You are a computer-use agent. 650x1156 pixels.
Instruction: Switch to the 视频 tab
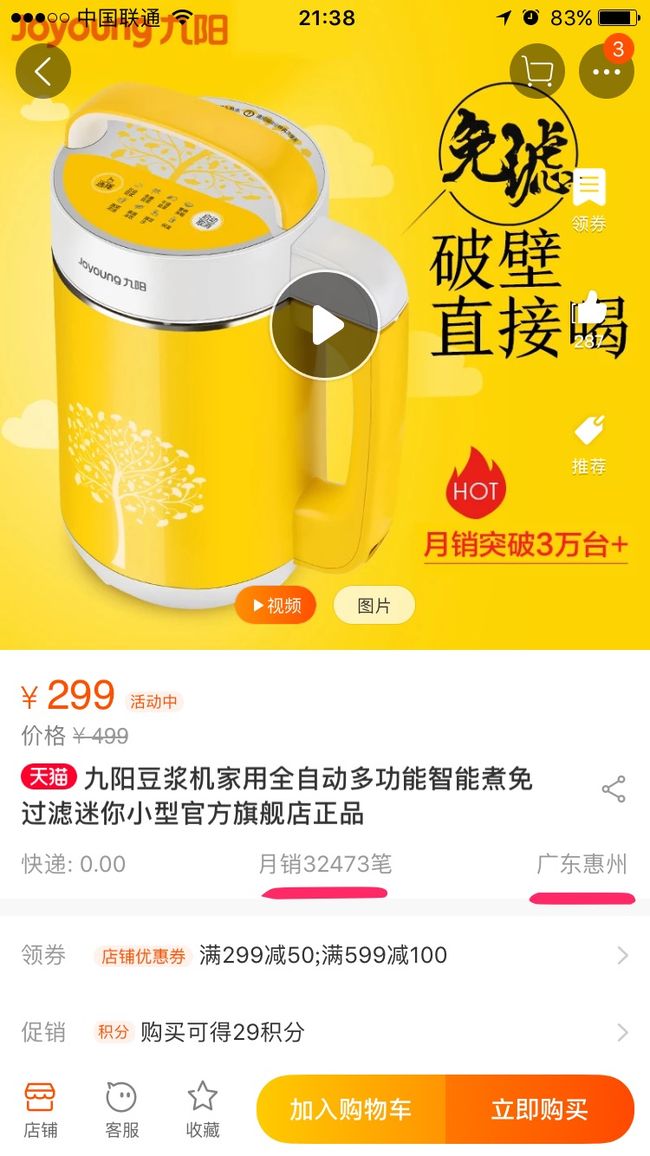[276, 605]
